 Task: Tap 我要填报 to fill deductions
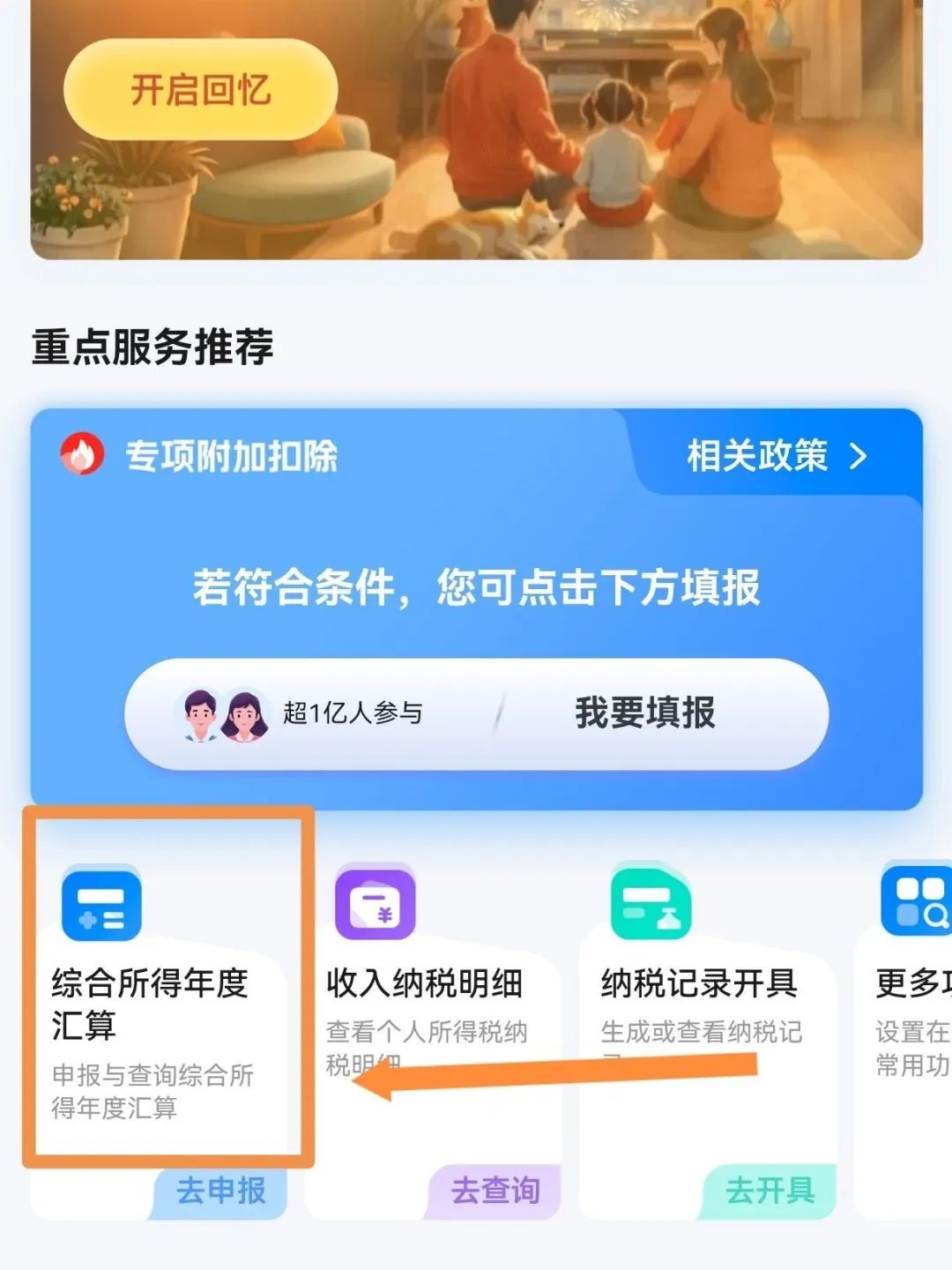click(644, 713)
